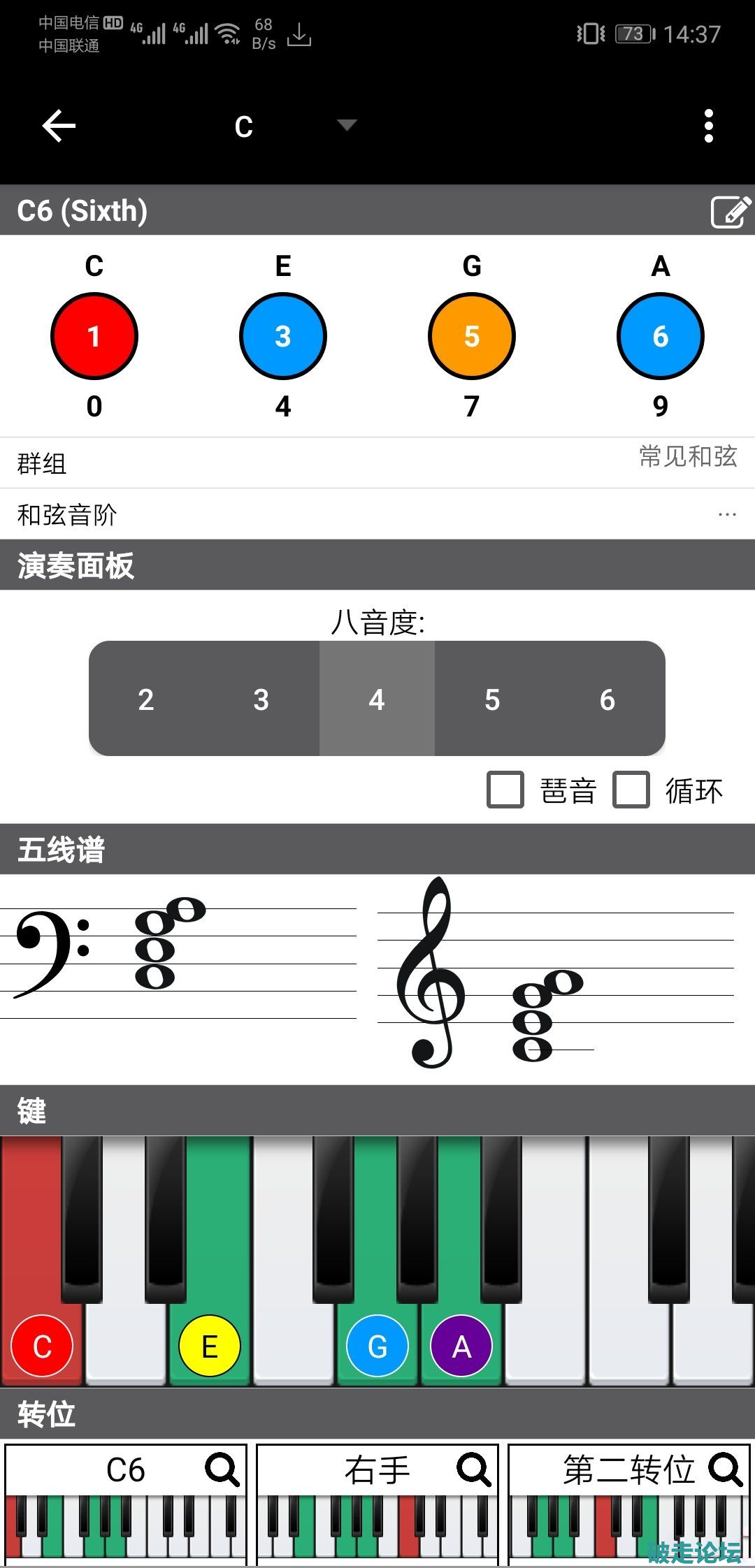Enable the 琶音 checkbox
The height and width of the screenshot is (1568, 755).
pos(505,790)
